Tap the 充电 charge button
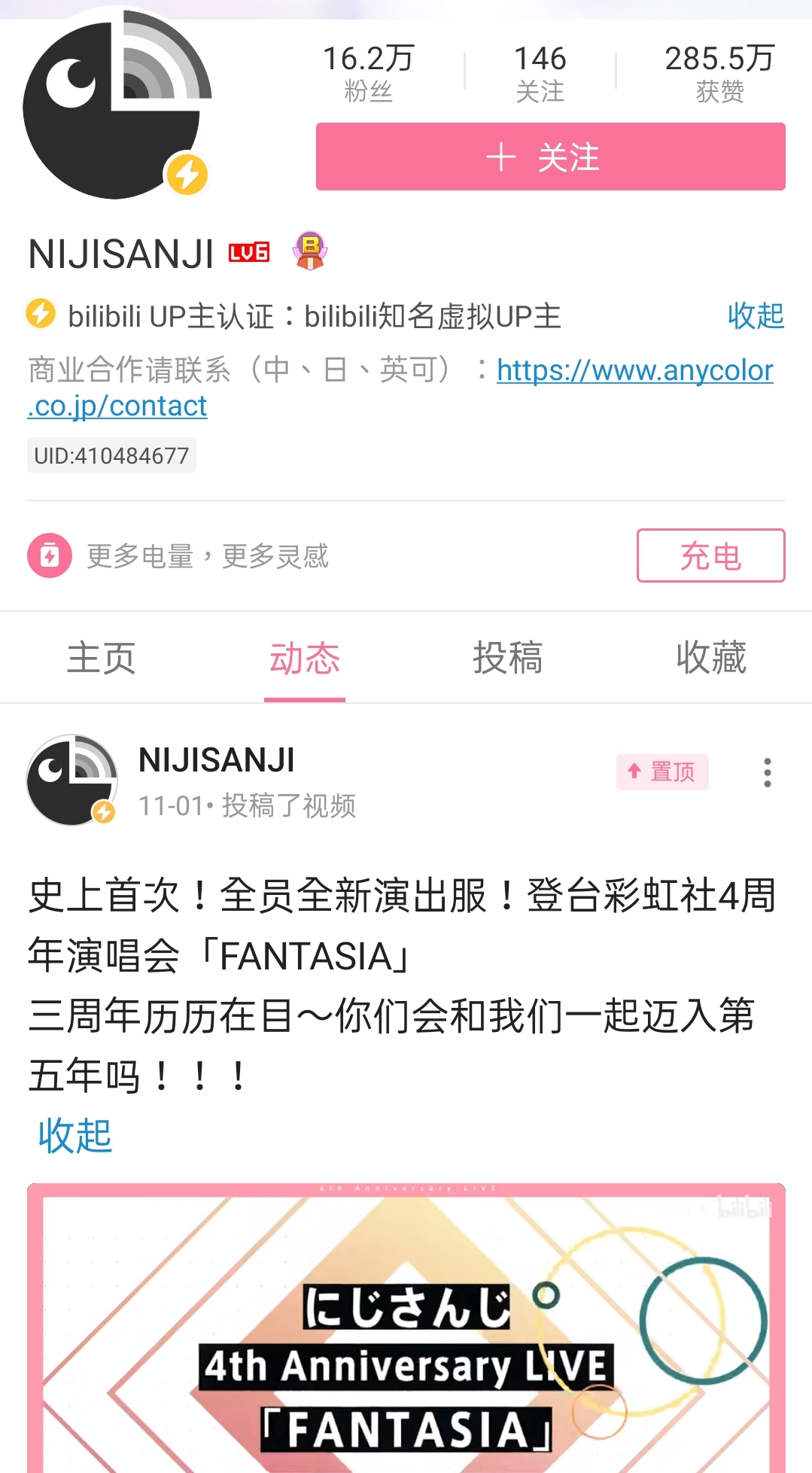 coord(710,555)
